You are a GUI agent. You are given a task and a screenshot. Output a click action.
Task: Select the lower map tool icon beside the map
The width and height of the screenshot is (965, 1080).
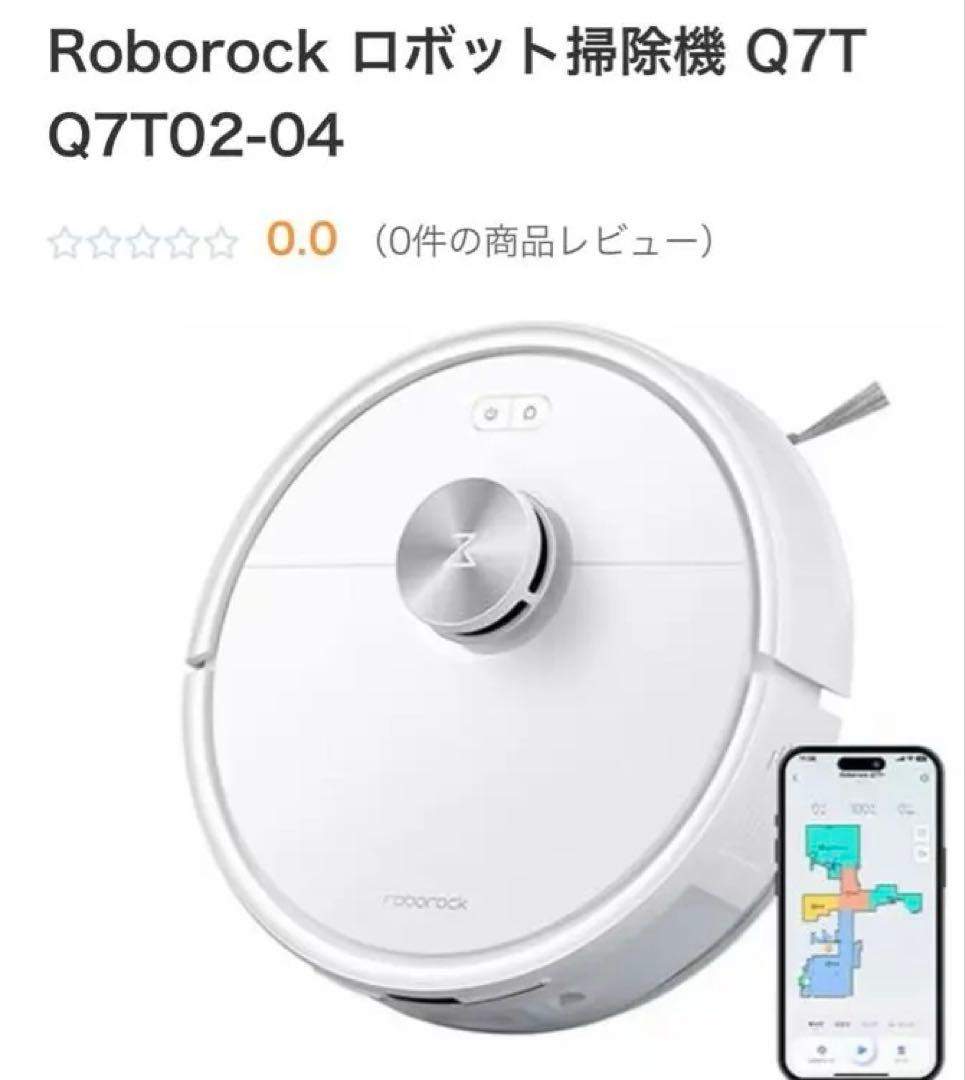921,853
